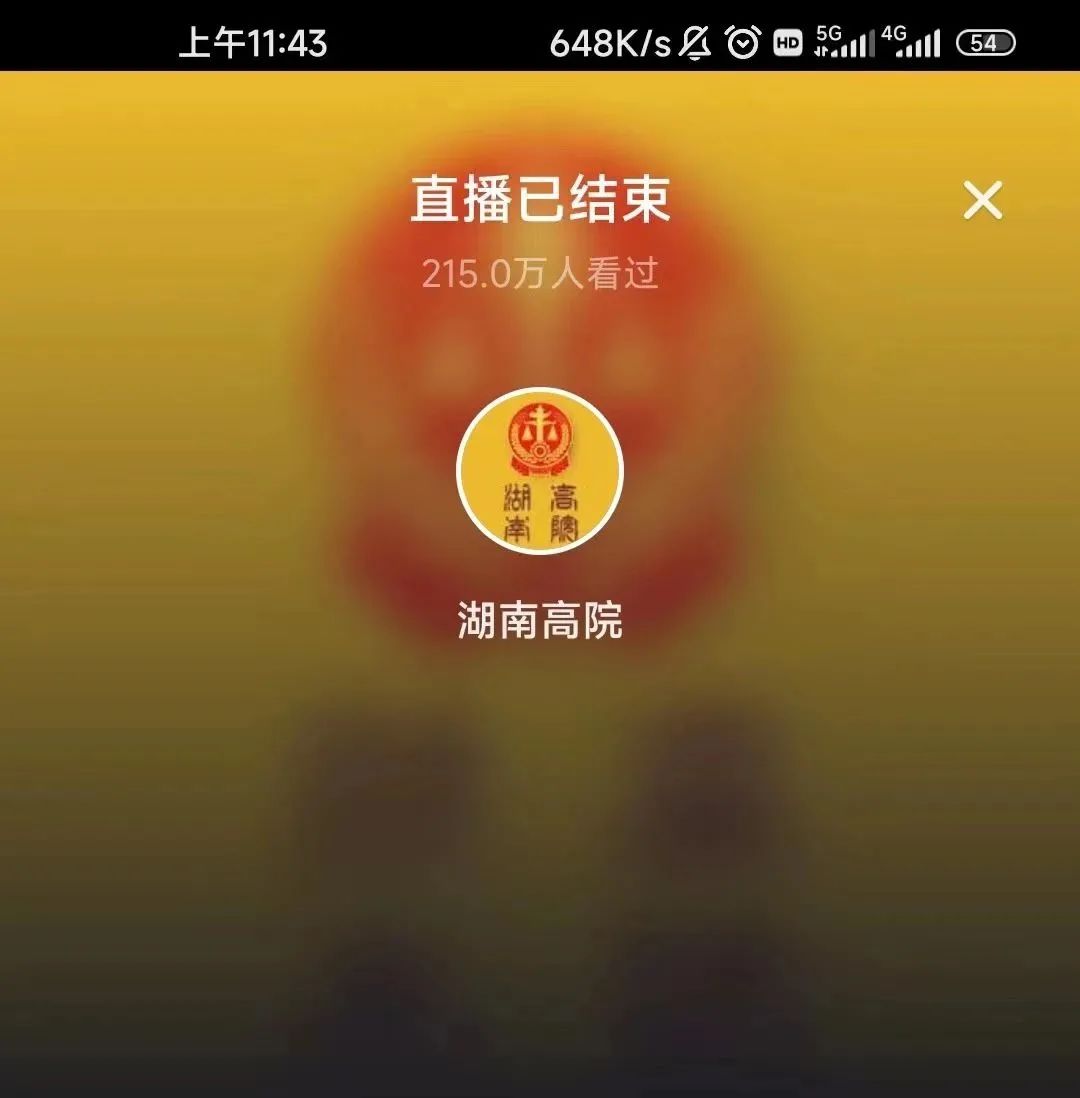Close the ended livestream screen
1080x1098 pixels.
982,201
